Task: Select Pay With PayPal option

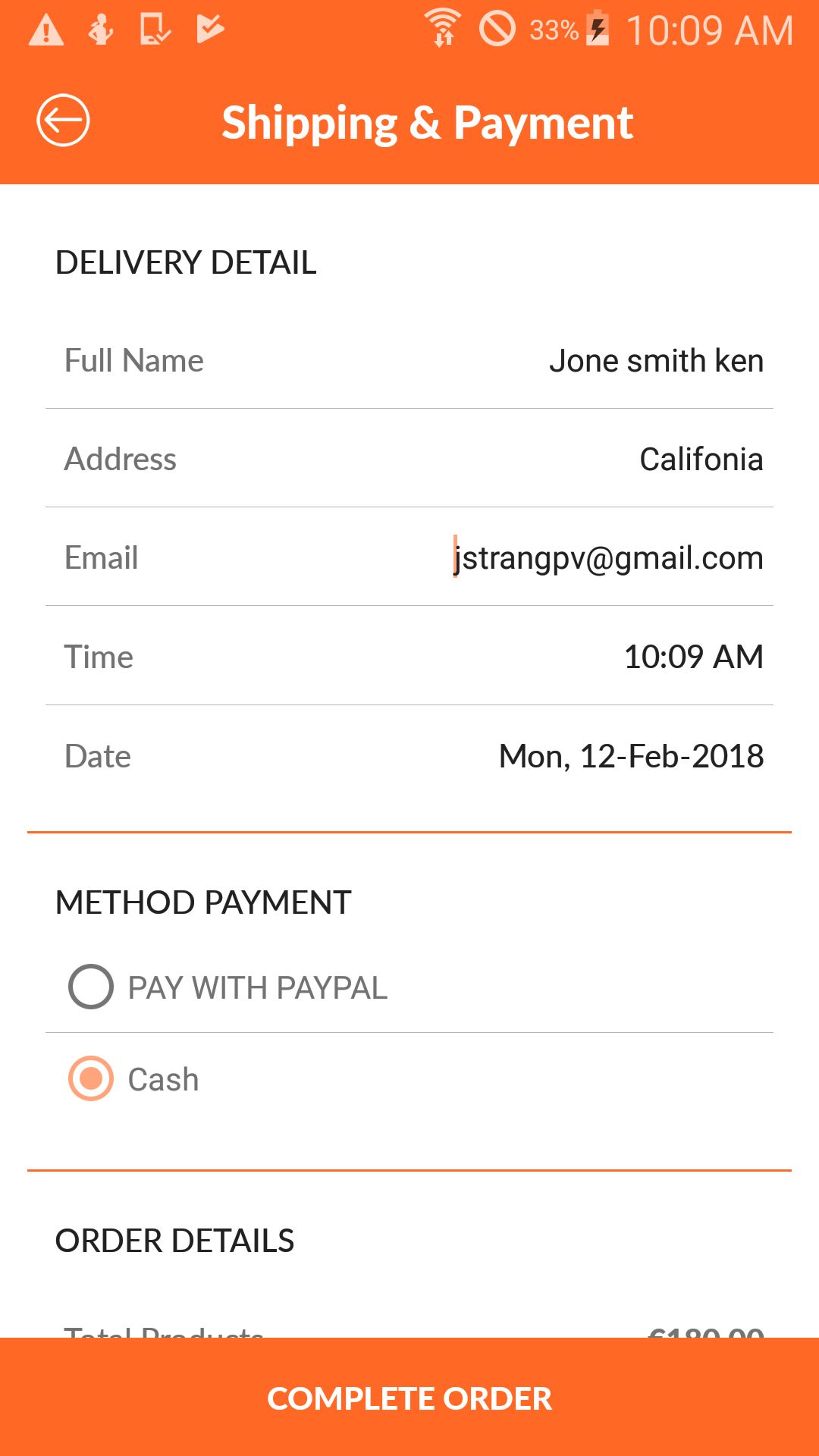Action: (409, 987)
